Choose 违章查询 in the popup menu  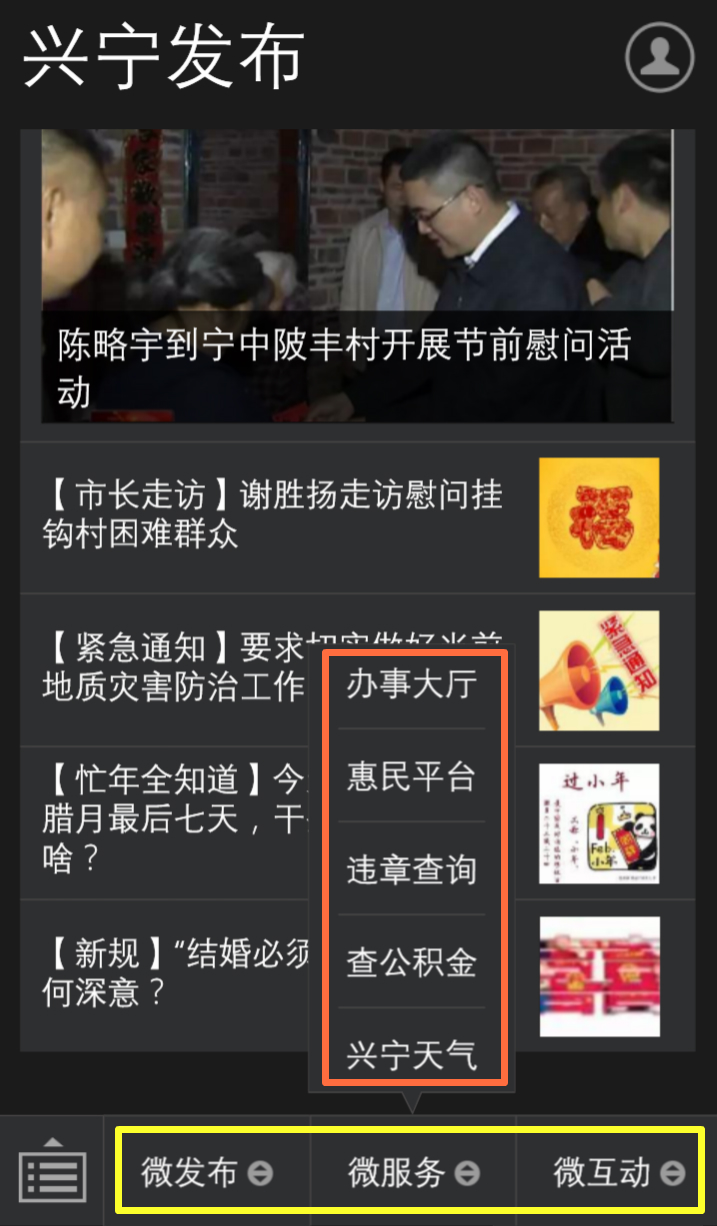coord(412,869)
